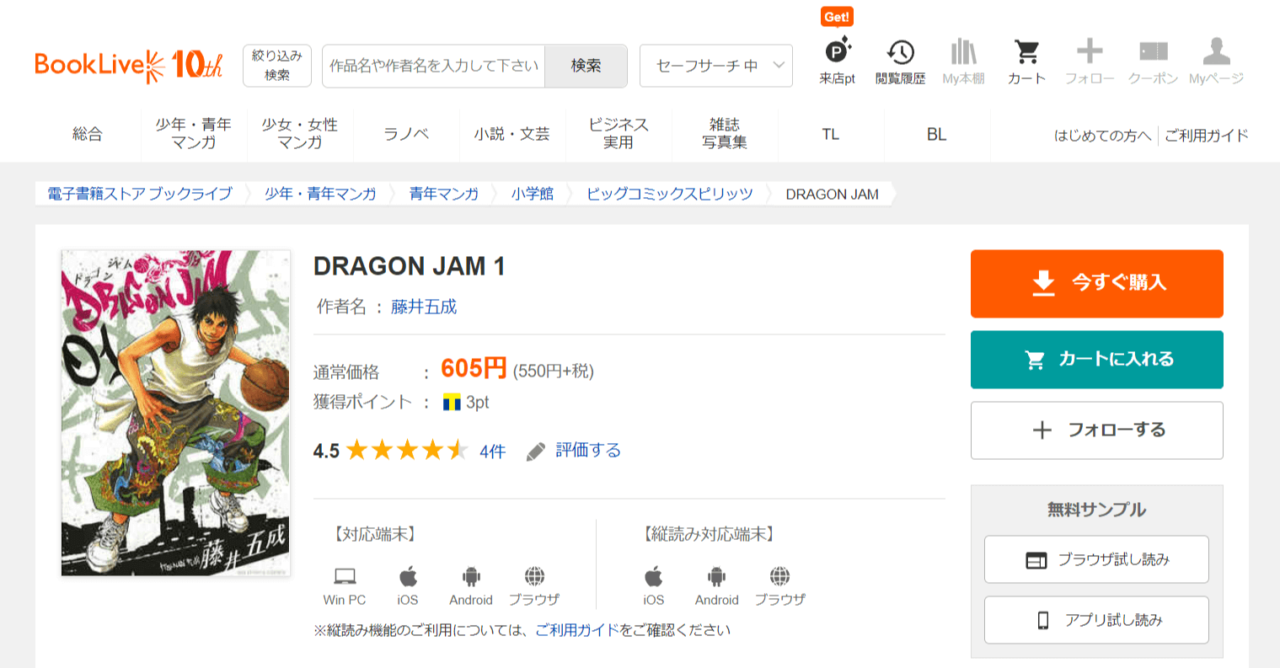Screen dimensions: 1280x668
Task: Collect 来店pt visit points
Action: (x=837, y=62)
